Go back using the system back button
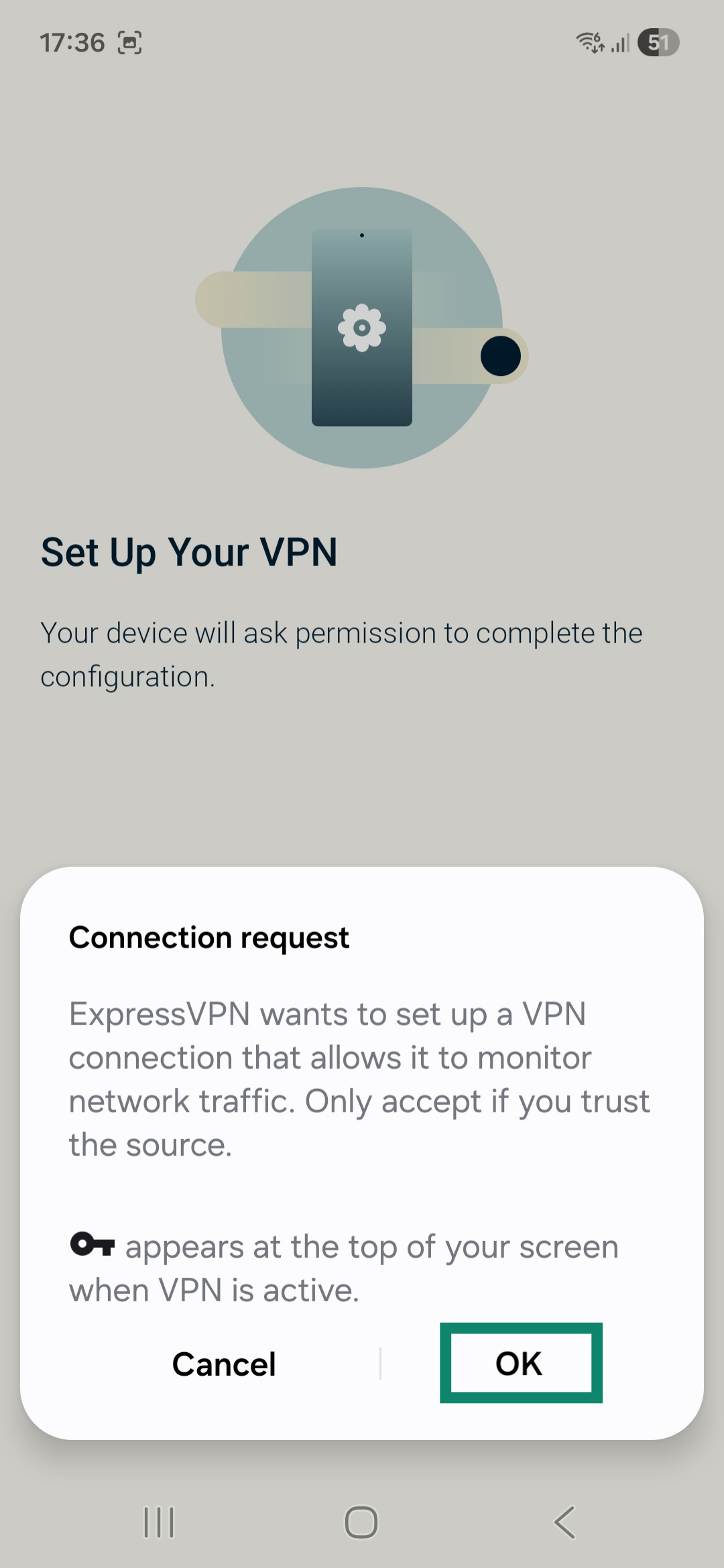724x1568 pixels. click(564, 1522)
